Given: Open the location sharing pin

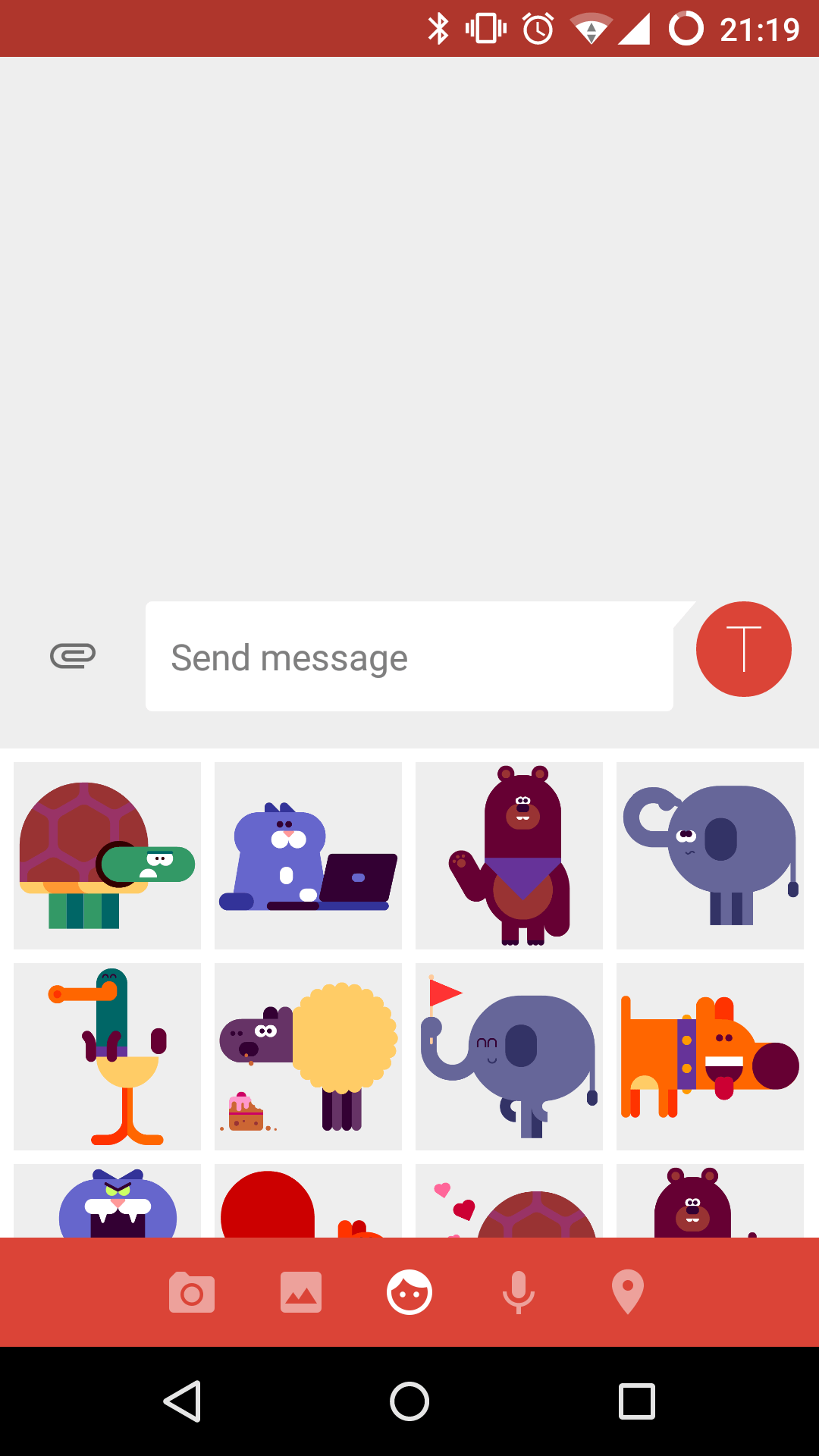Looking at the screenshot, I should (628, 1292).
